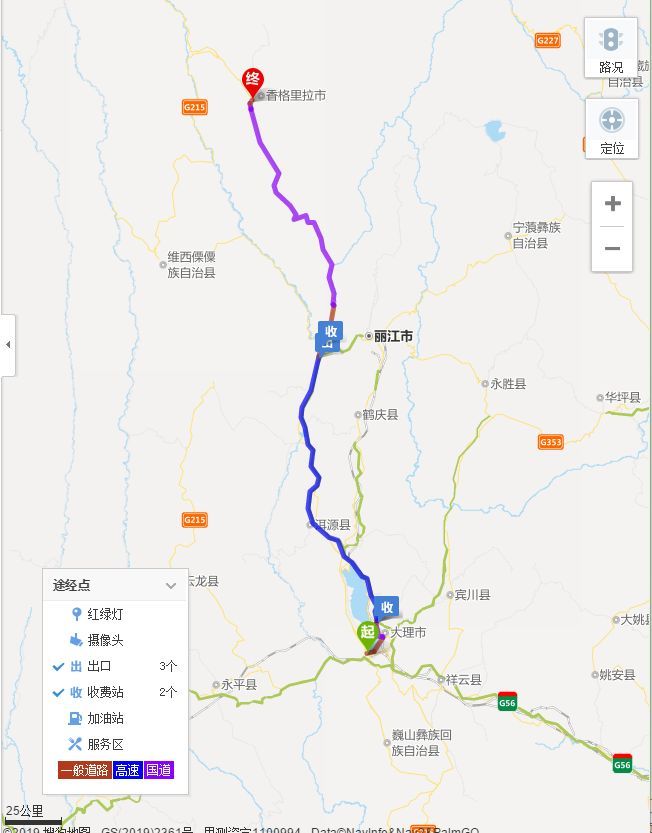Screen dimensions: 652x833
Task: Show 摄像头 cameras on the route
Action: pyautogui.click(x=104, y=640)
